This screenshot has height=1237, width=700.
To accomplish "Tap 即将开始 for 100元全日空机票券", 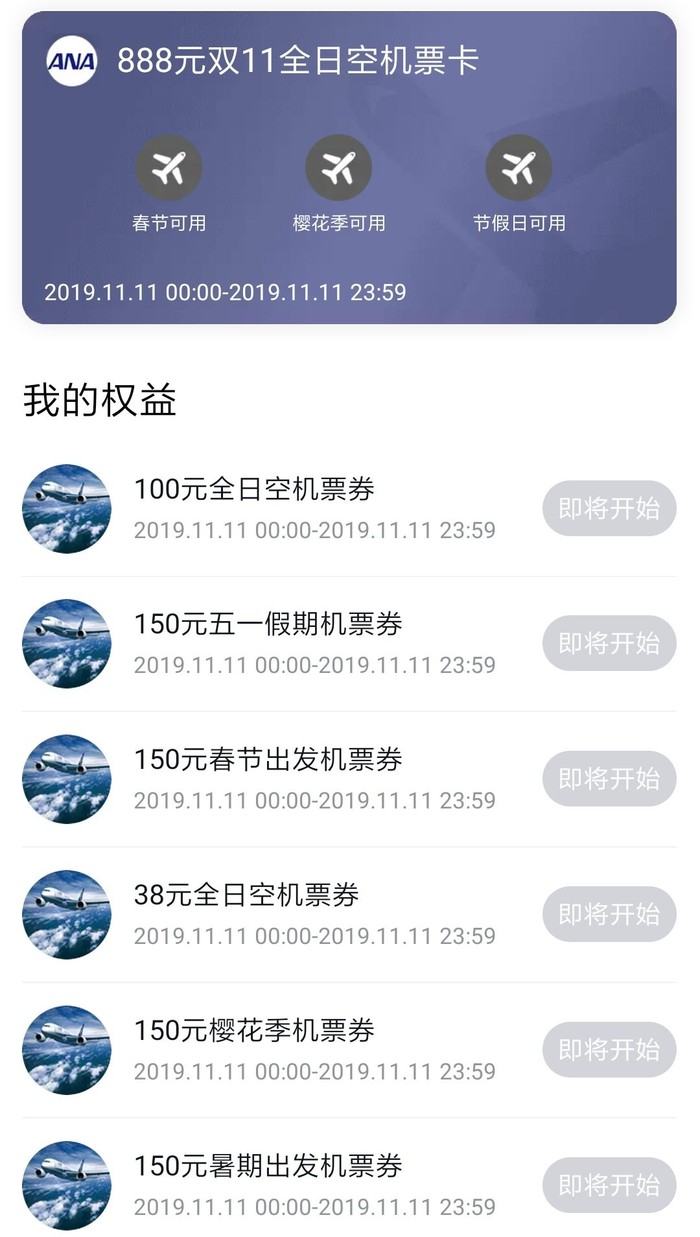I will [x=609, y=508].
